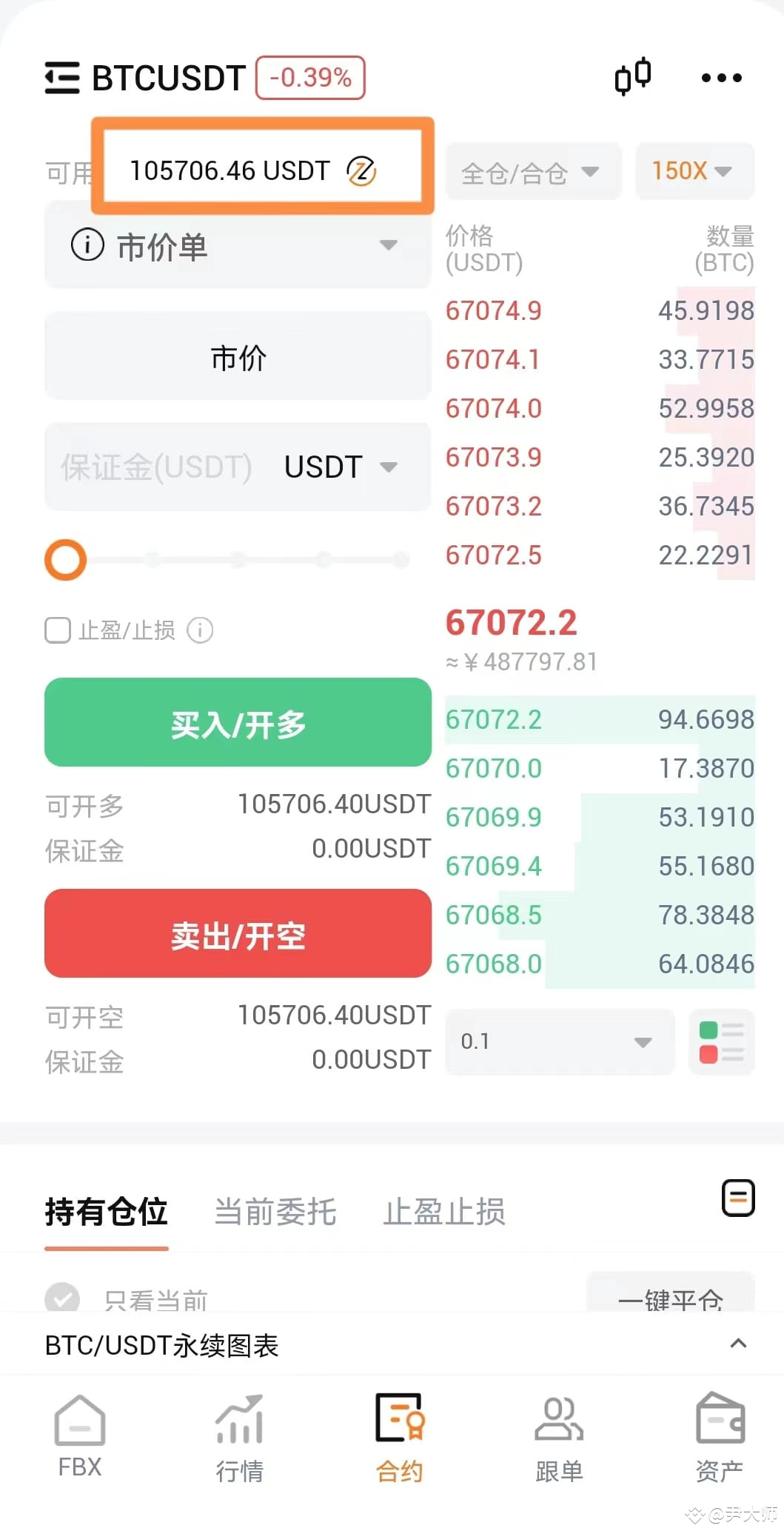
Task: Click the 保证金(USDT) input field
Action: pos(155,467)
